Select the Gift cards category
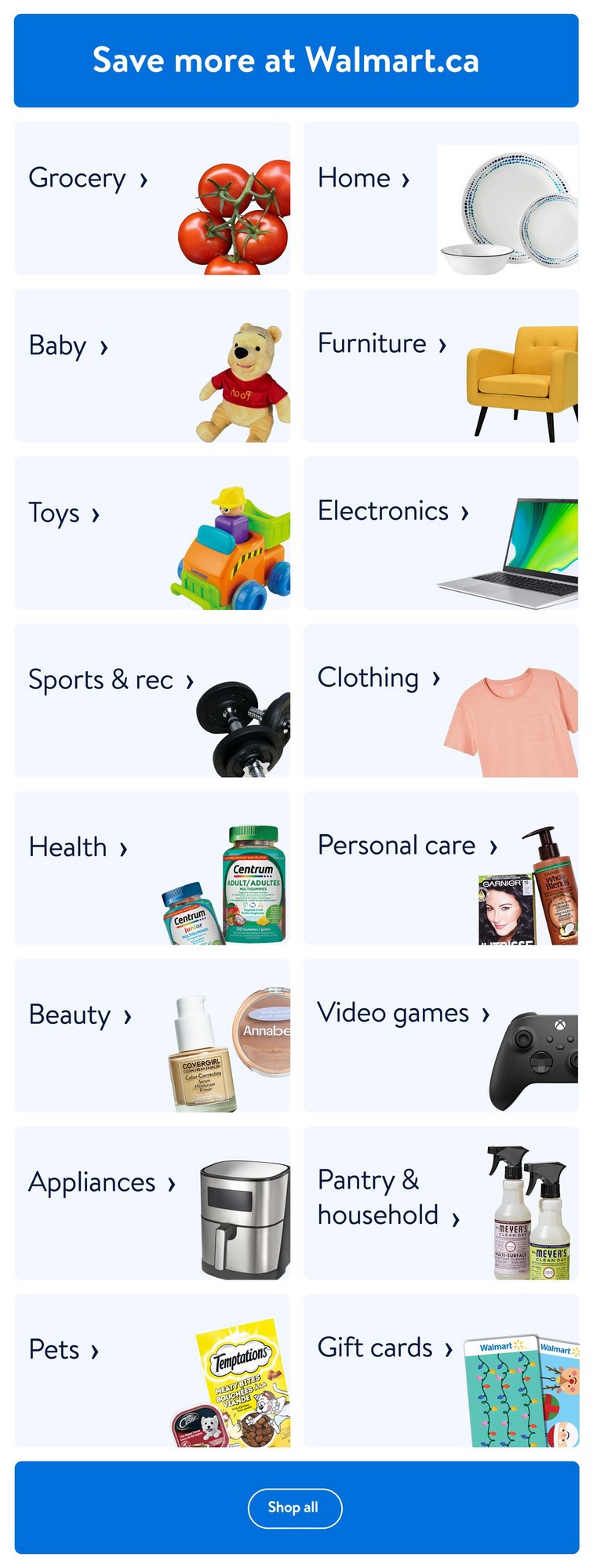The image size is (593, 1568). (441, 1370)
